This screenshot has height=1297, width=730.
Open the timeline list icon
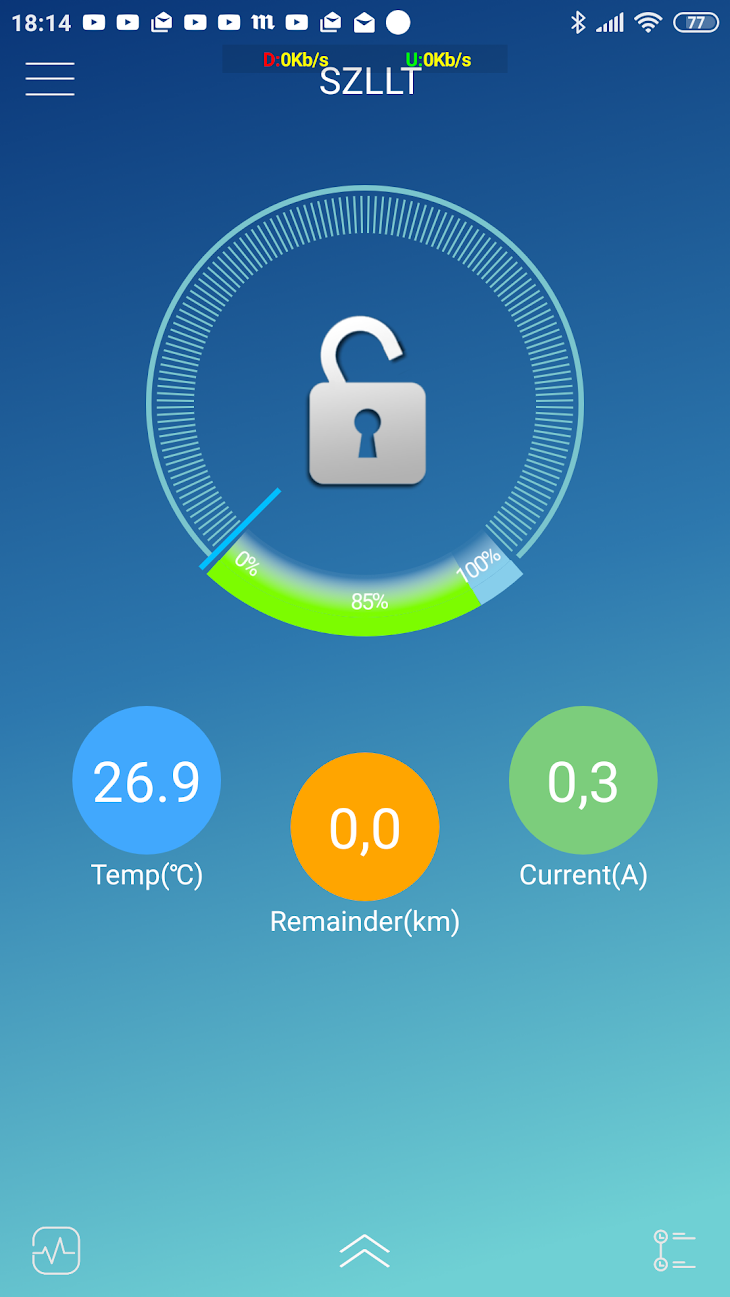674,1251
